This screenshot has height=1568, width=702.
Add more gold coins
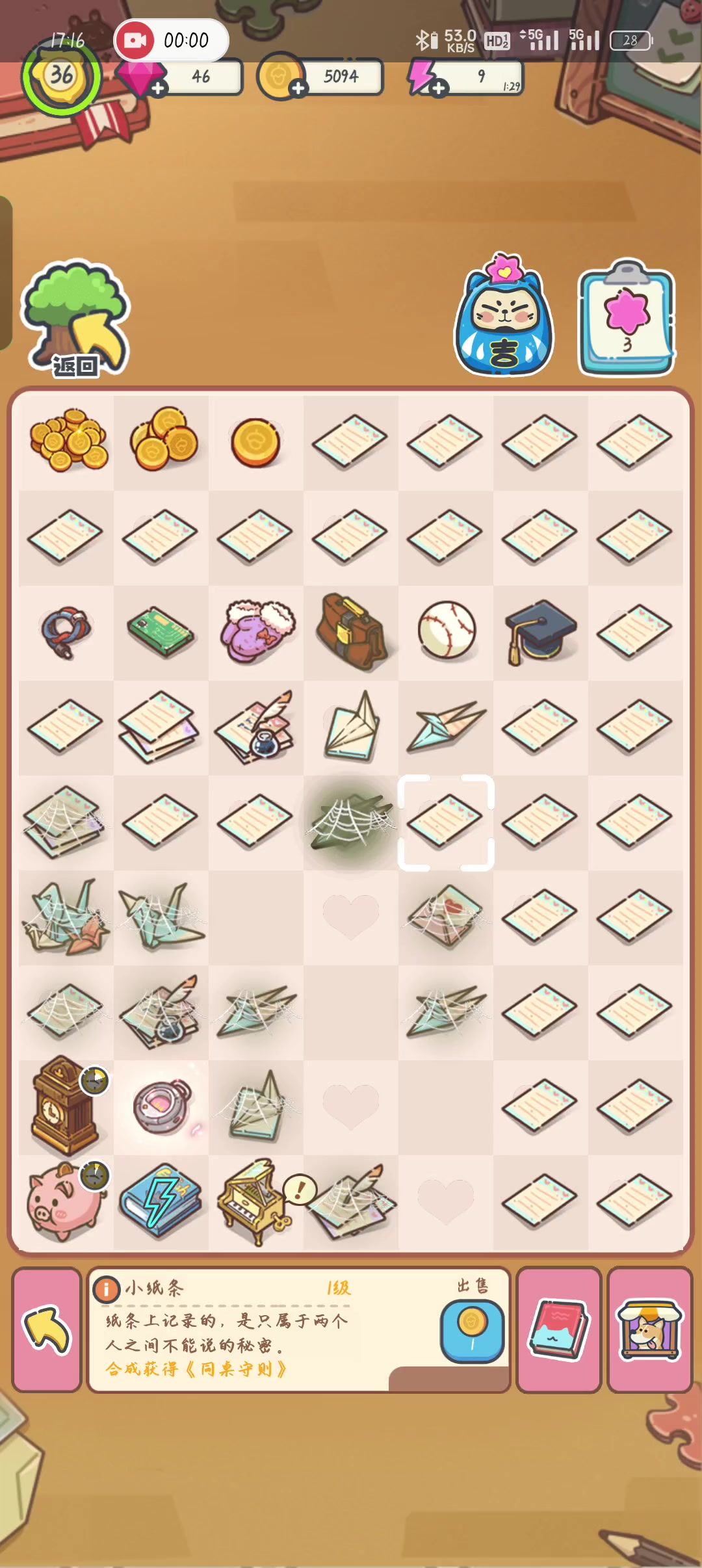(298, 88)
